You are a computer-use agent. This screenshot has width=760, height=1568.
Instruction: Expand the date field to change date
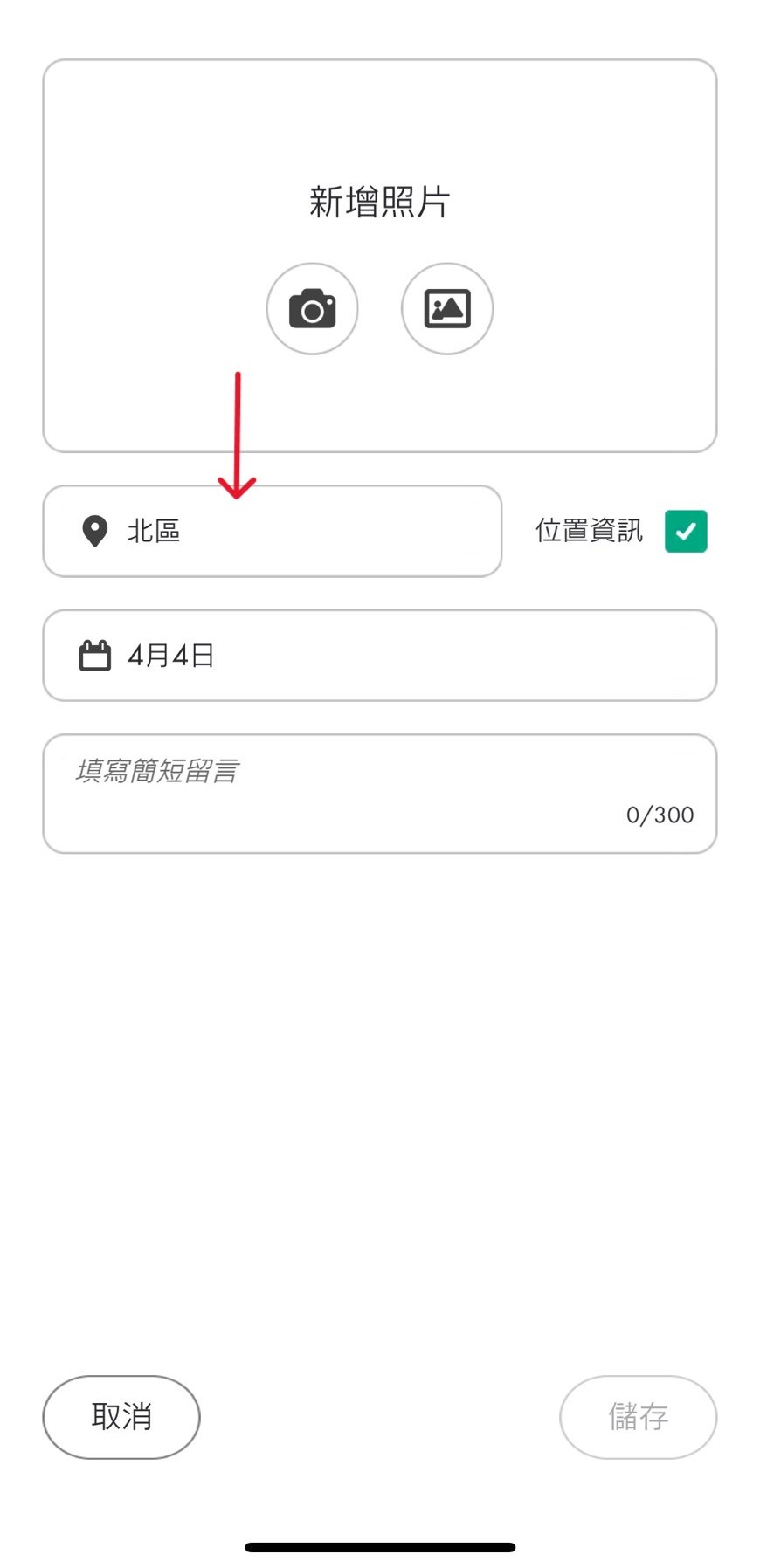pyautogui.click(x=379, y=655)
